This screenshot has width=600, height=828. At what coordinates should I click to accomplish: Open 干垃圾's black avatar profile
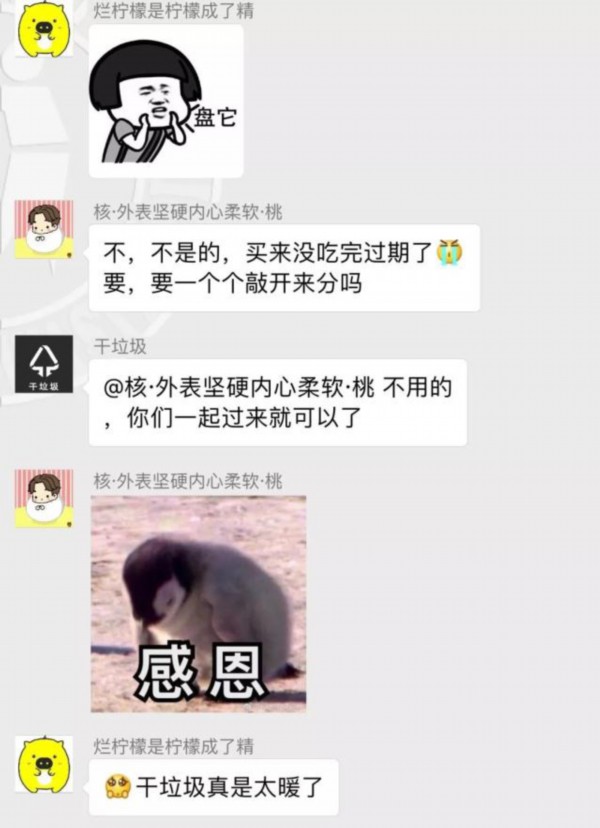pyautogui.click(x=45, y=364)
